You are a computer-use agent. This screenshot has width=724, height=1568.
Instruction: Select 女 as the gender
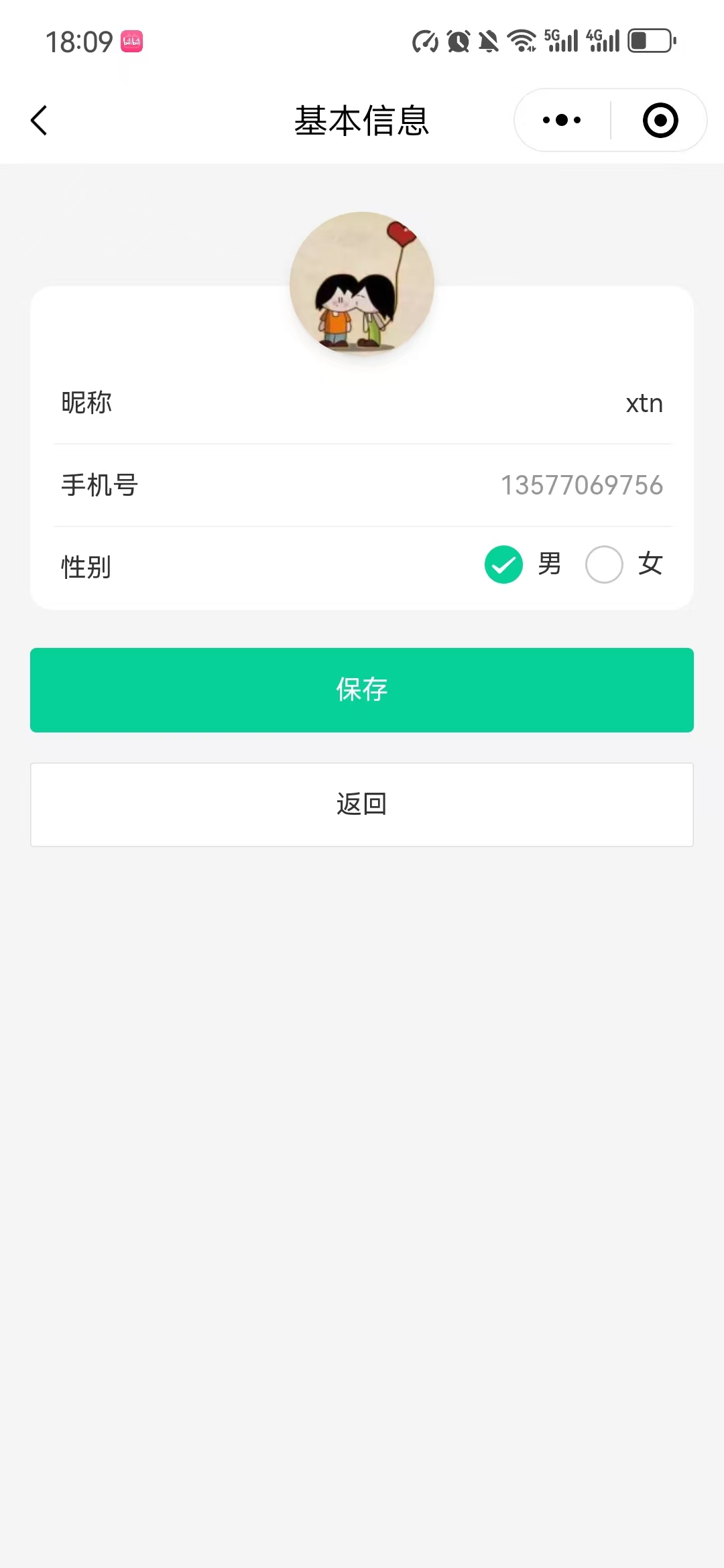(605, 565)
